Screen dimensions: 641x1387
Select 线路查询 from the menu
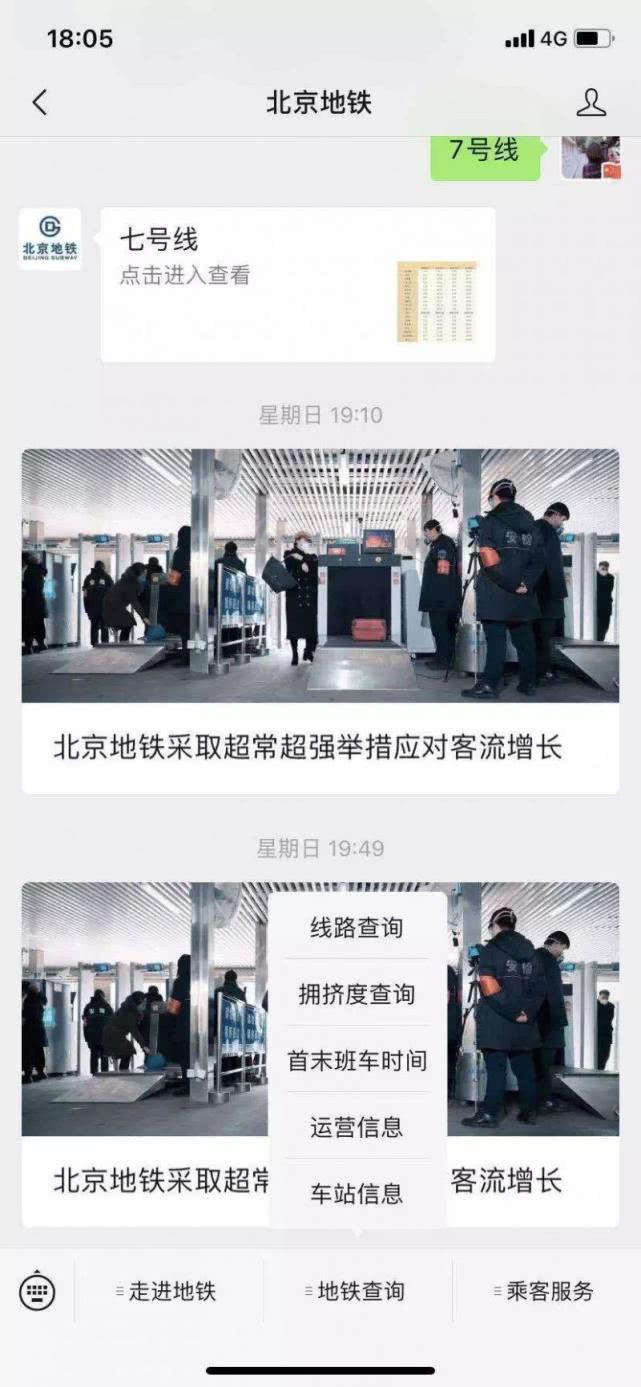point(357,928)
